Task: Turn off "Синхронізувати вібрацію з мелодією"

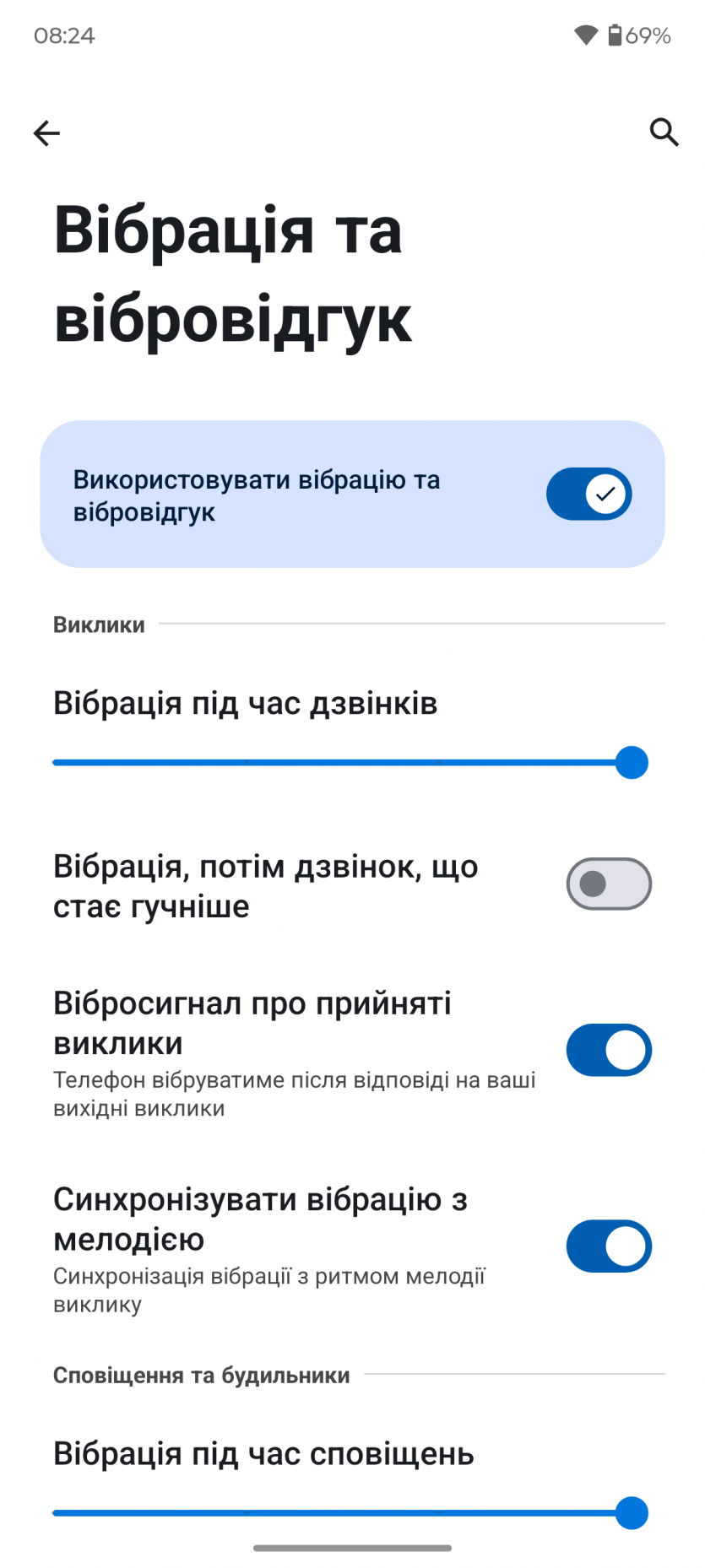Action: [608, 1246]
